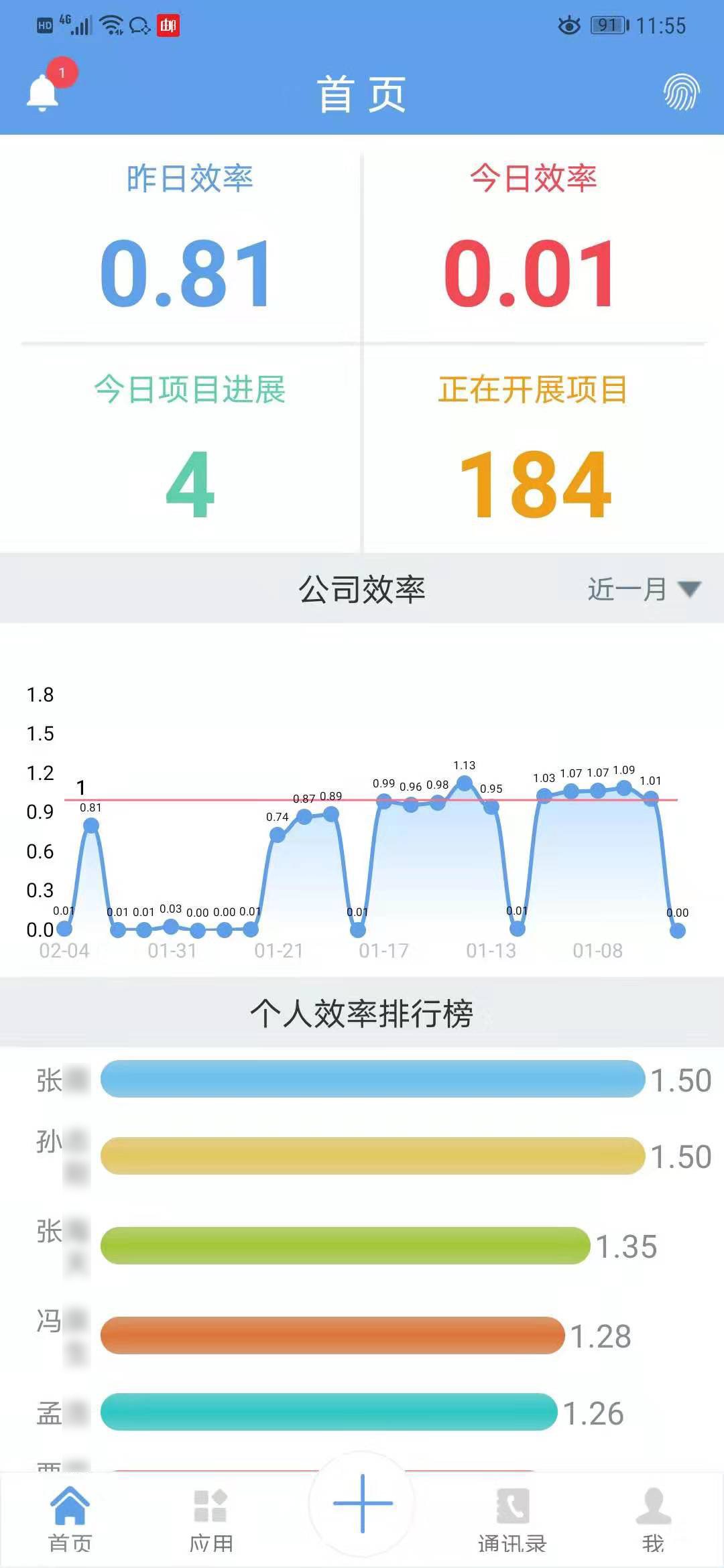Tap the plus add button
This screenshot has height=1568, width=724.
362,1503
